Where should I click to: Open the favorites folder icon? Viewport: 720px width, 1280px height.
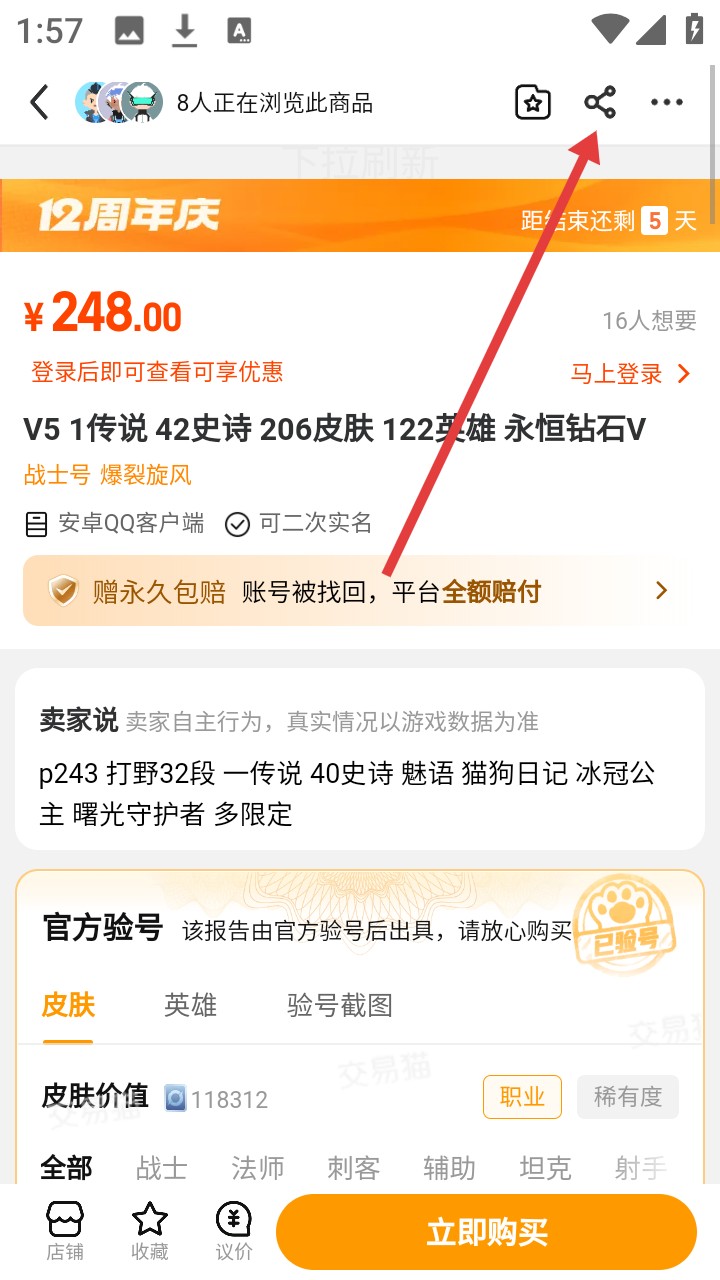tap(533, 103)
